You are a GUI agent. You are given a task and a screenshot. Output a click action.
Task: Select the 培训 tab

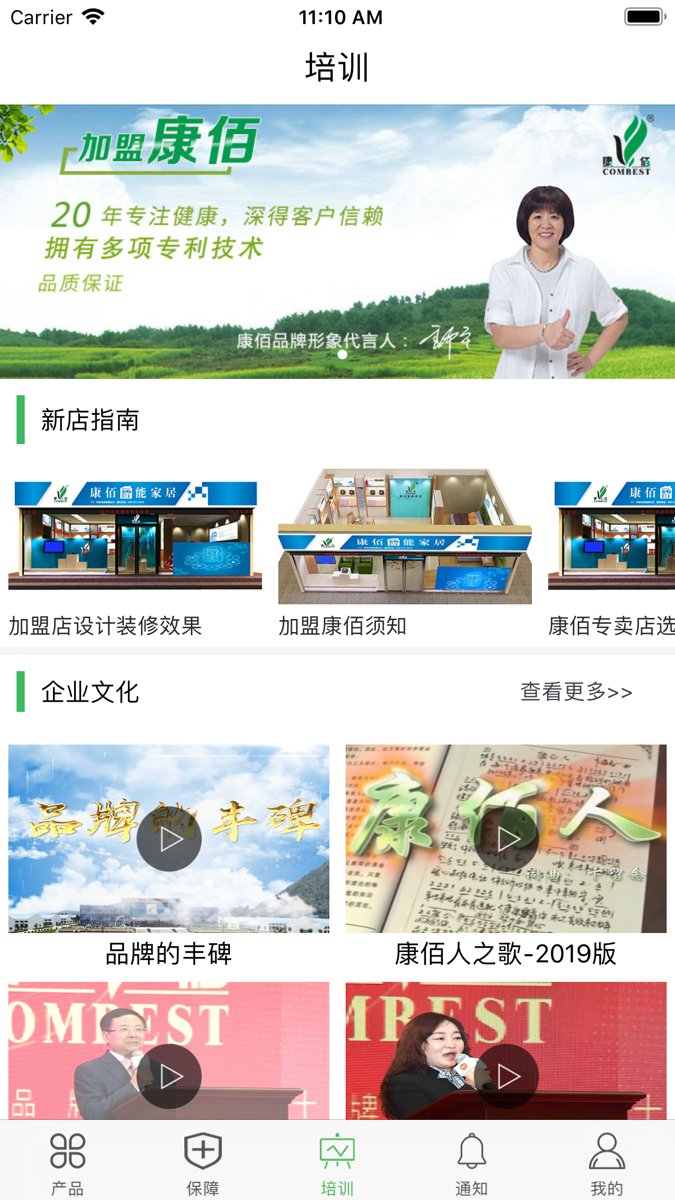tap(337, 1162)
